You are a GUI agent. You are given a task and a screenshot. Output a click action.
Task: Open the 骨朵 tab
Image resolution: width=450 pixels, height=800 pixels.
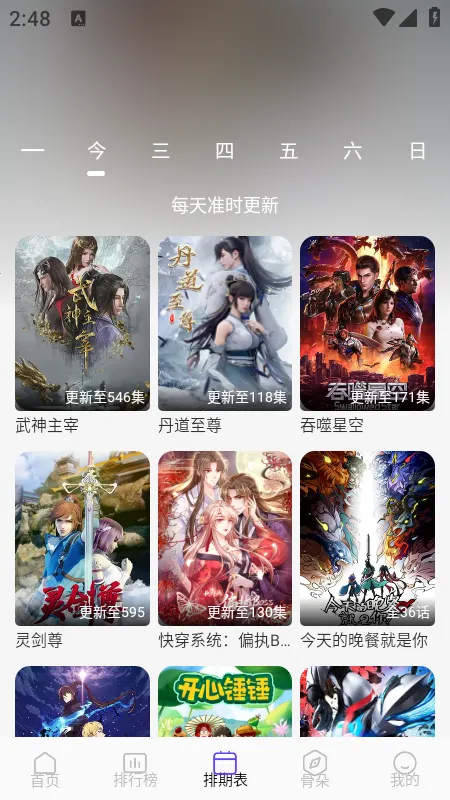315,769
